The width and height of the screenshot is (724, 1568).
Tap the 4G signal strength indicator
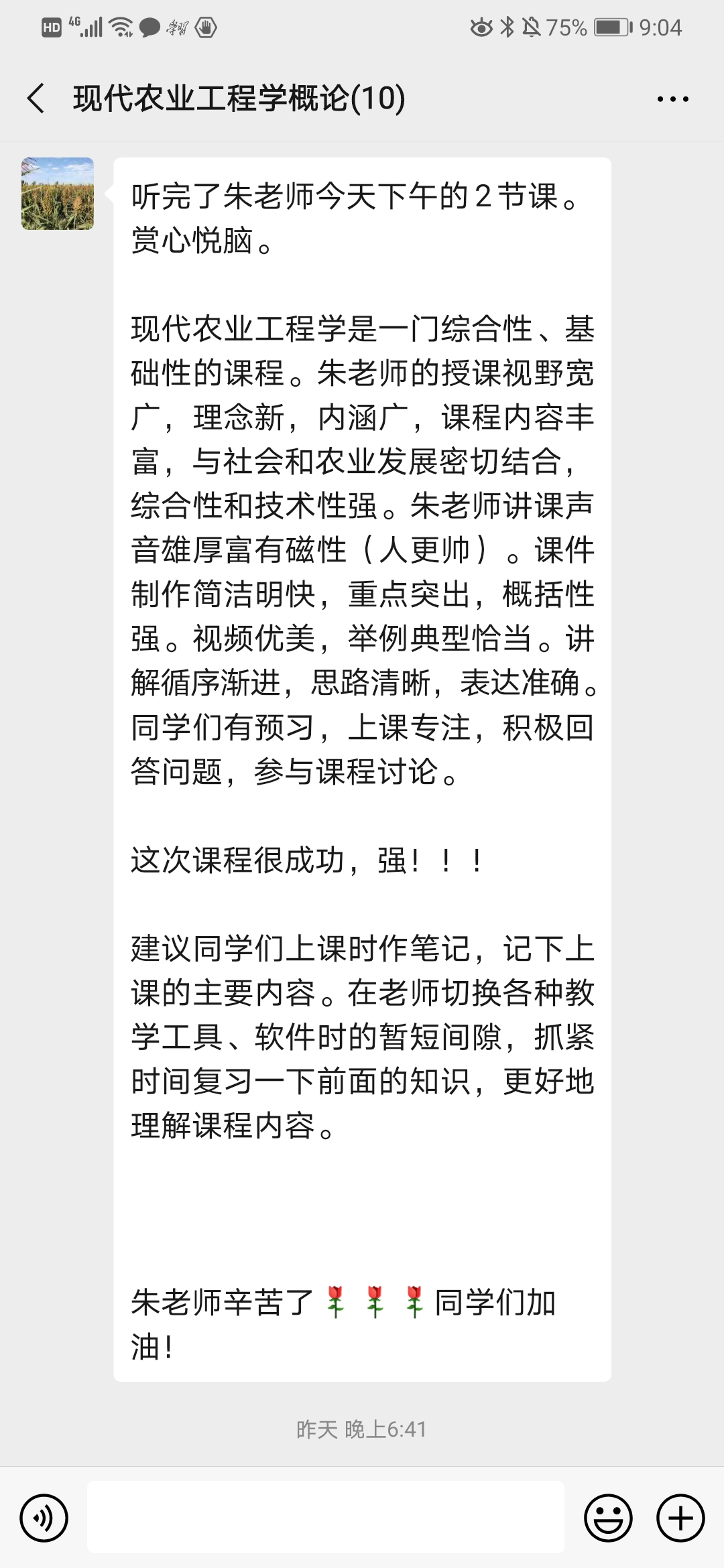click(x=89, y=25)
